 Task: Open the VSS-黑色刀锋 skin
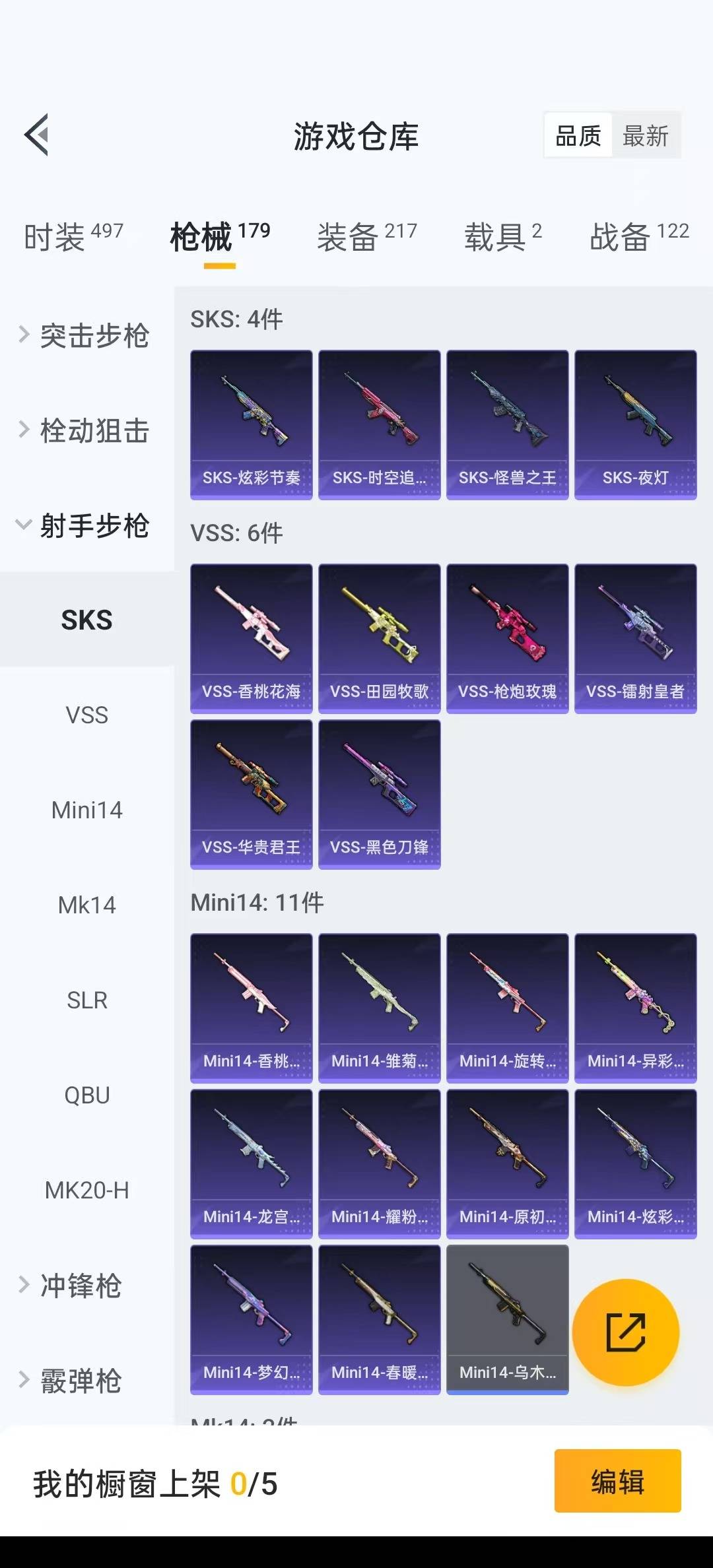pos(380,795)
